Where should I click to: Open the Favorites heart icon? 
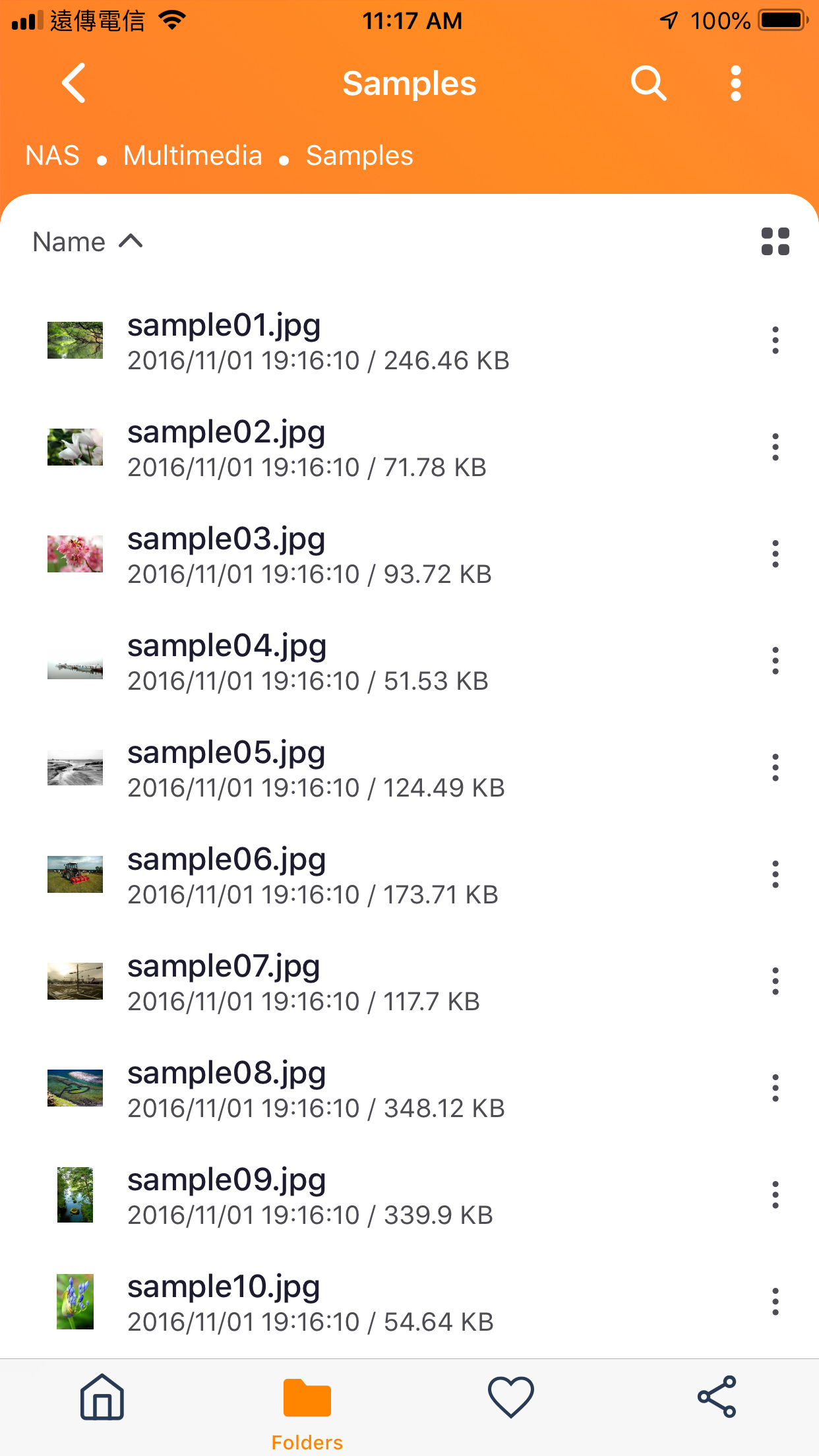(x=512, y=1397)
